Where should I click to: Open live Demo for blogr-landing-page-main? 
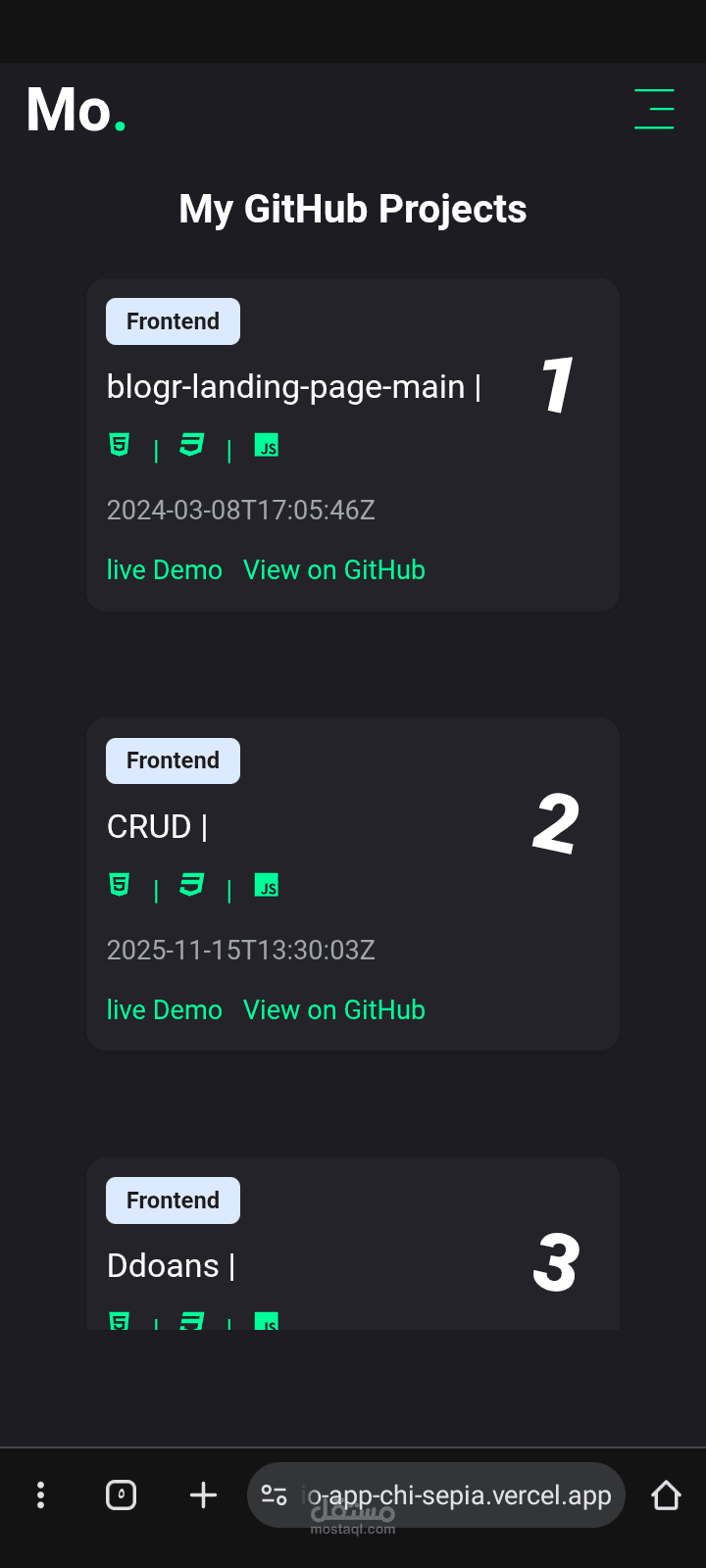click(x=164, y=570)
